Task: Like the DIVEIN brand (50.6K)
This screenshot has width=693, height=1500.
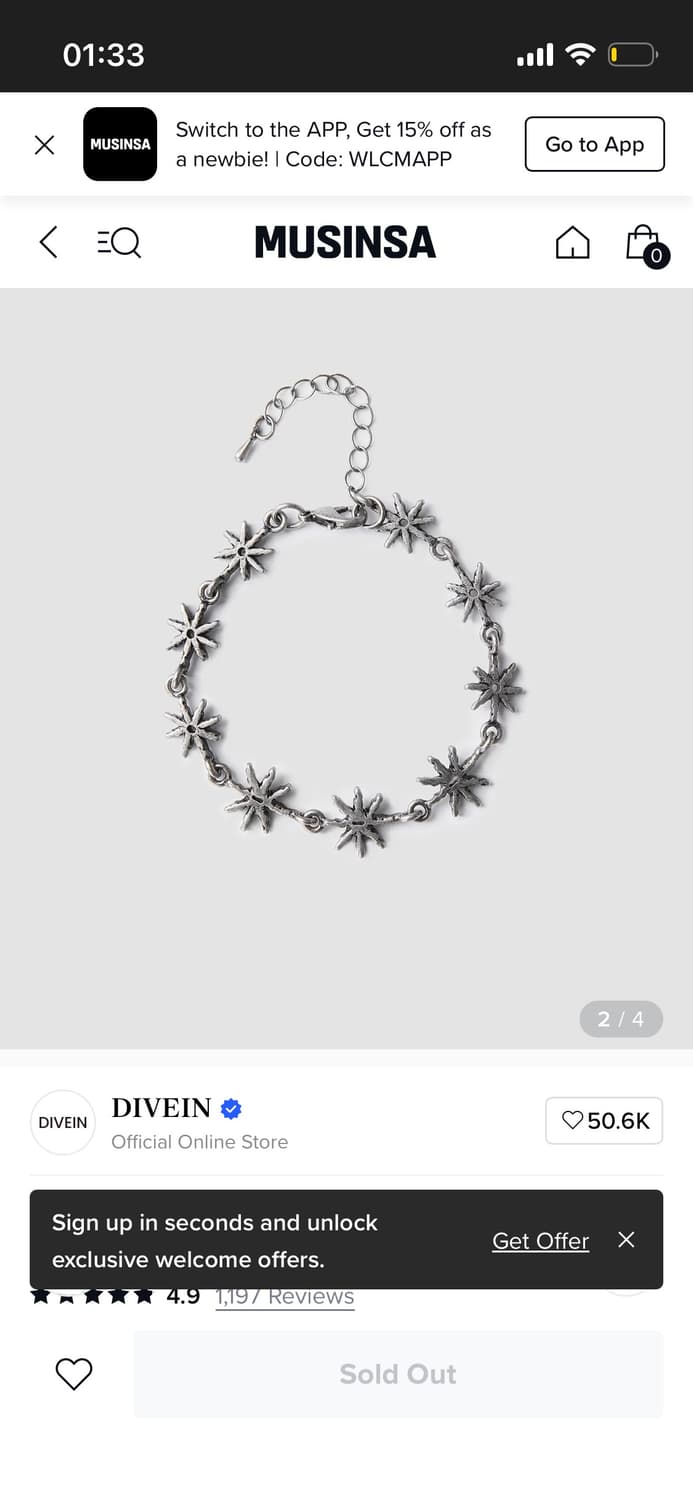Action: [604, 1121]
